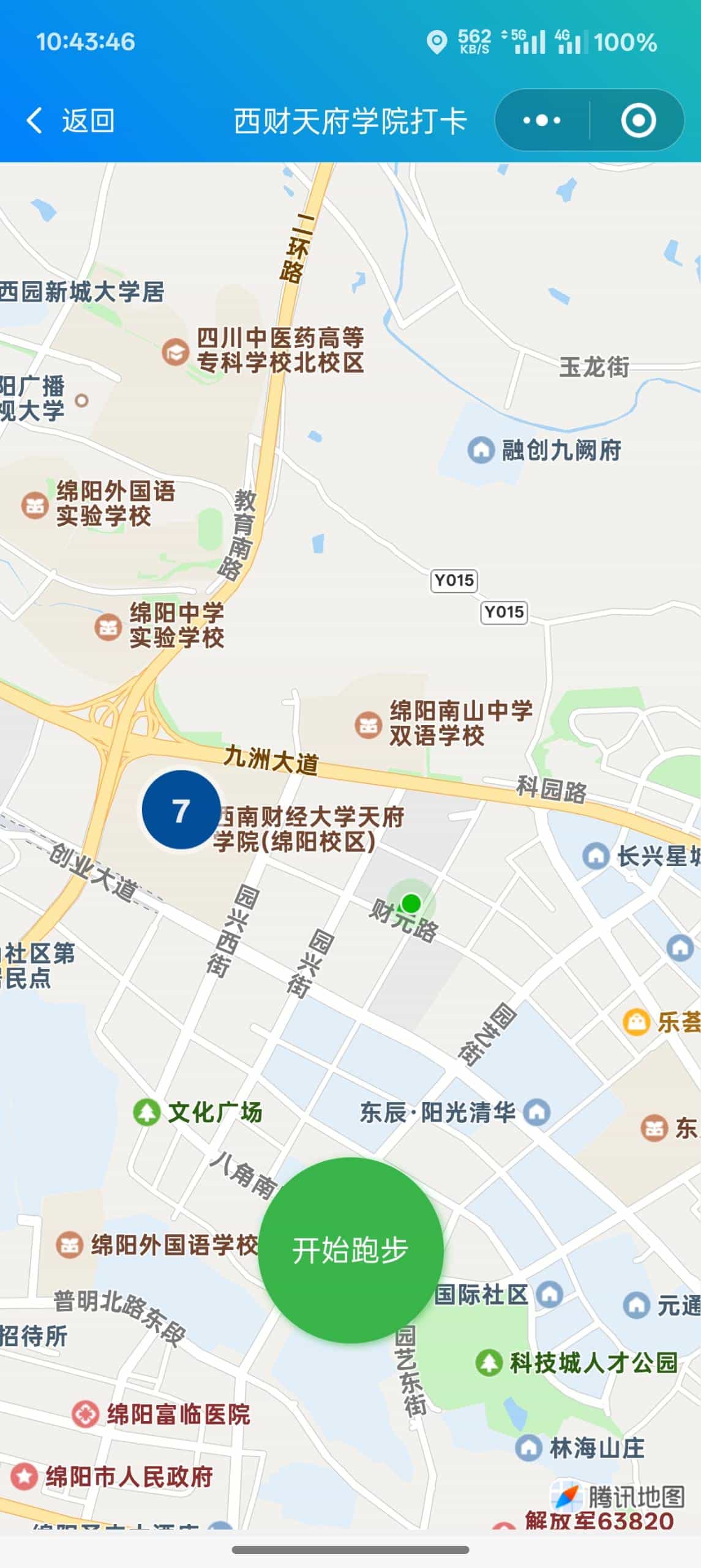Open the mini program more options menu

[542, 120]
